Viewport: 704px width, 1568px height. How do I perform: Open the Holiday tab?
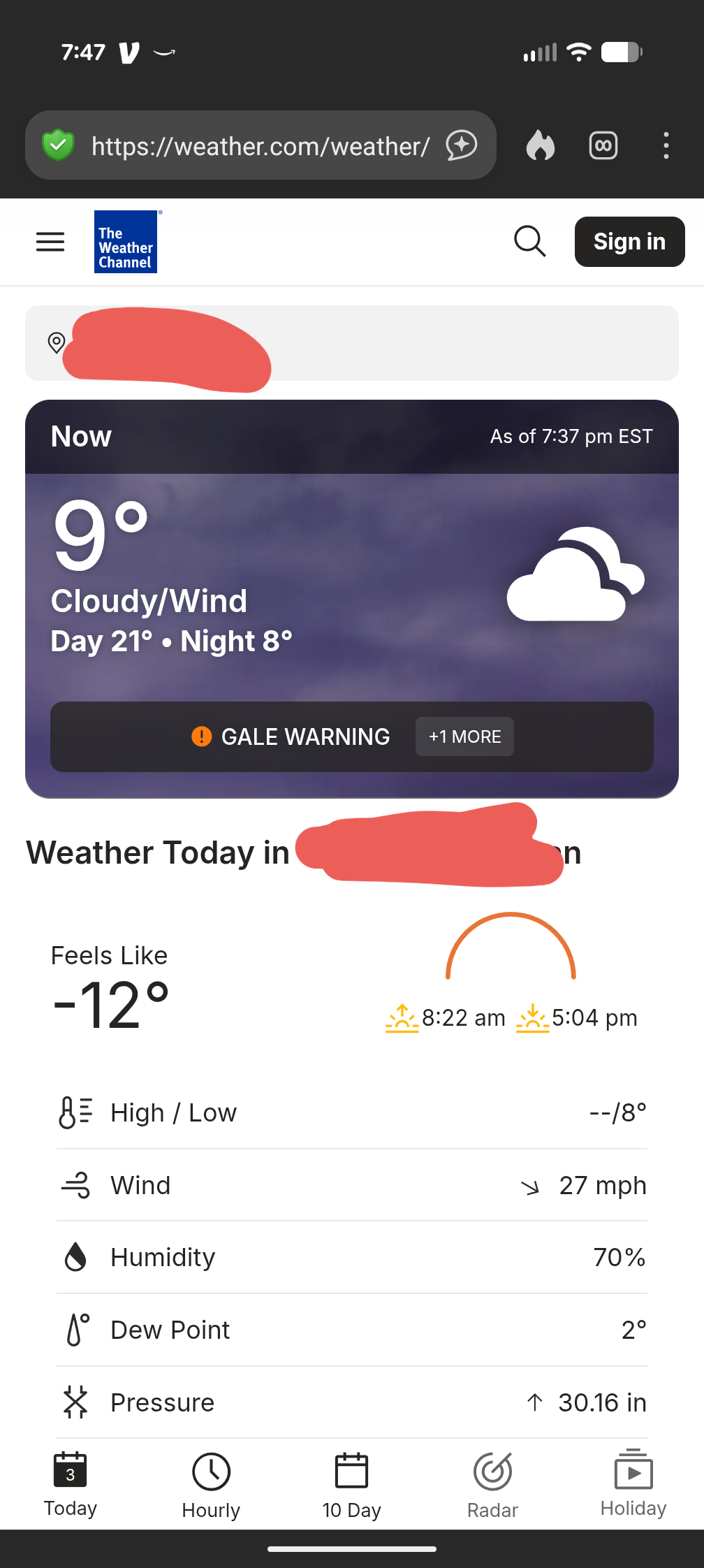[x=633, y=1484]
